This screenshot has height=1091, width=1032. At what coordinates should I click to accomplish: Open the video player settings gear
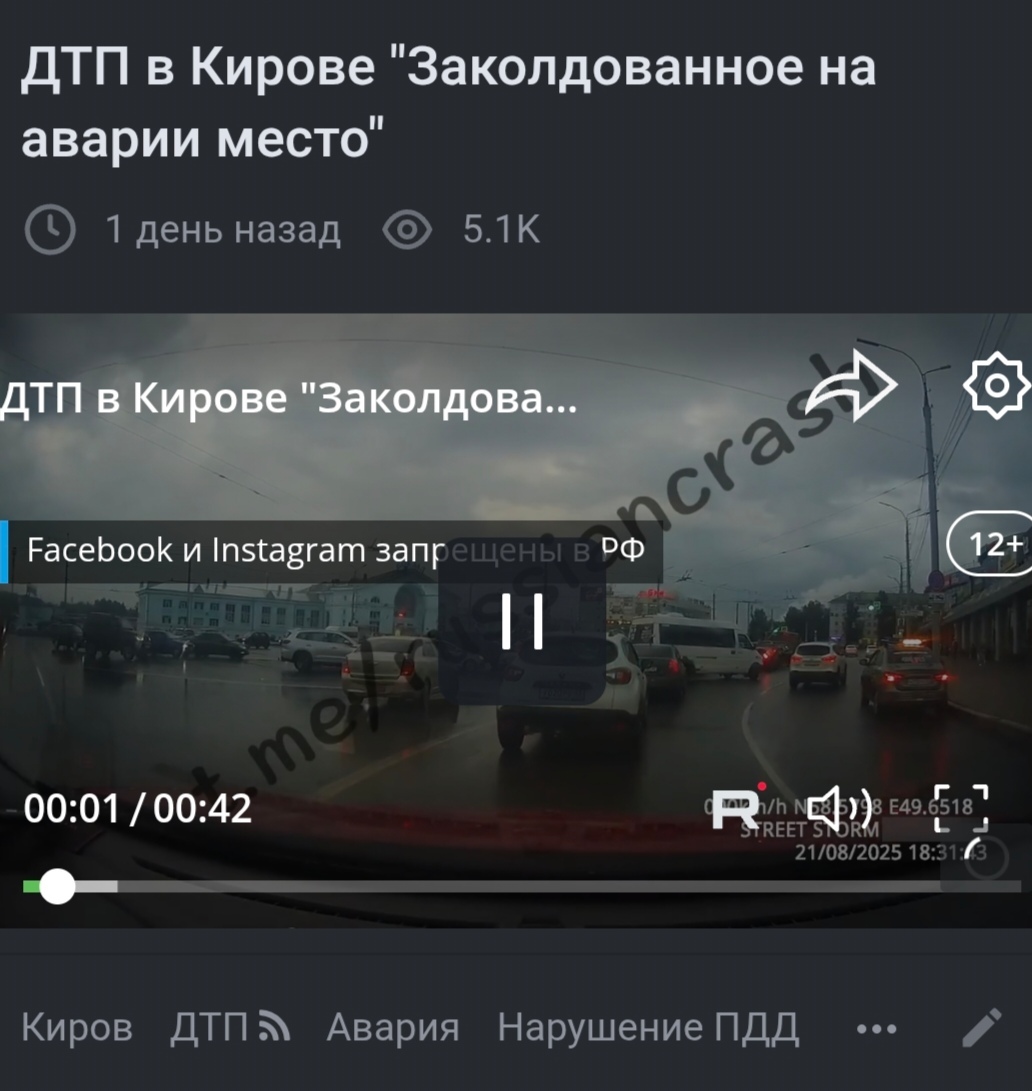994,385
